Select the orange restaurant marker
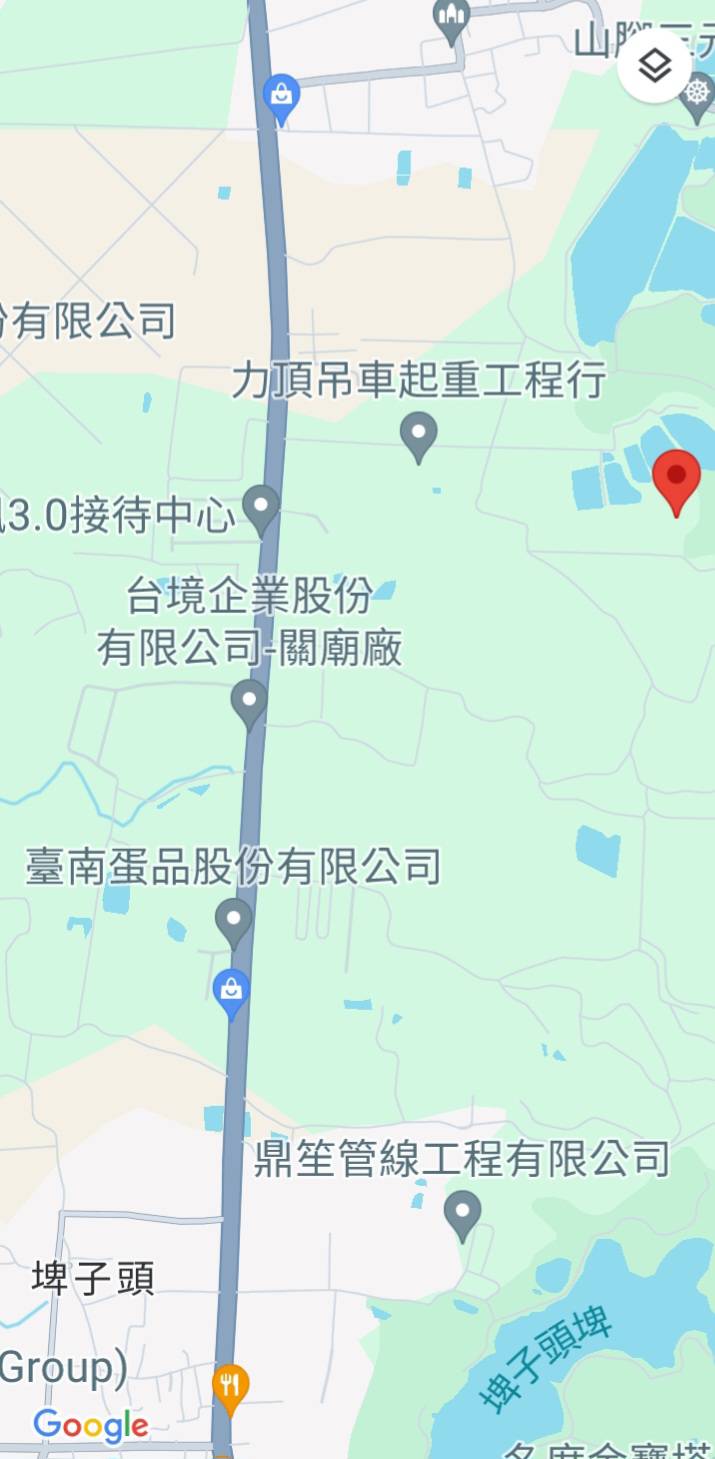This screenshot has width=715, height=1459. 231,1387
